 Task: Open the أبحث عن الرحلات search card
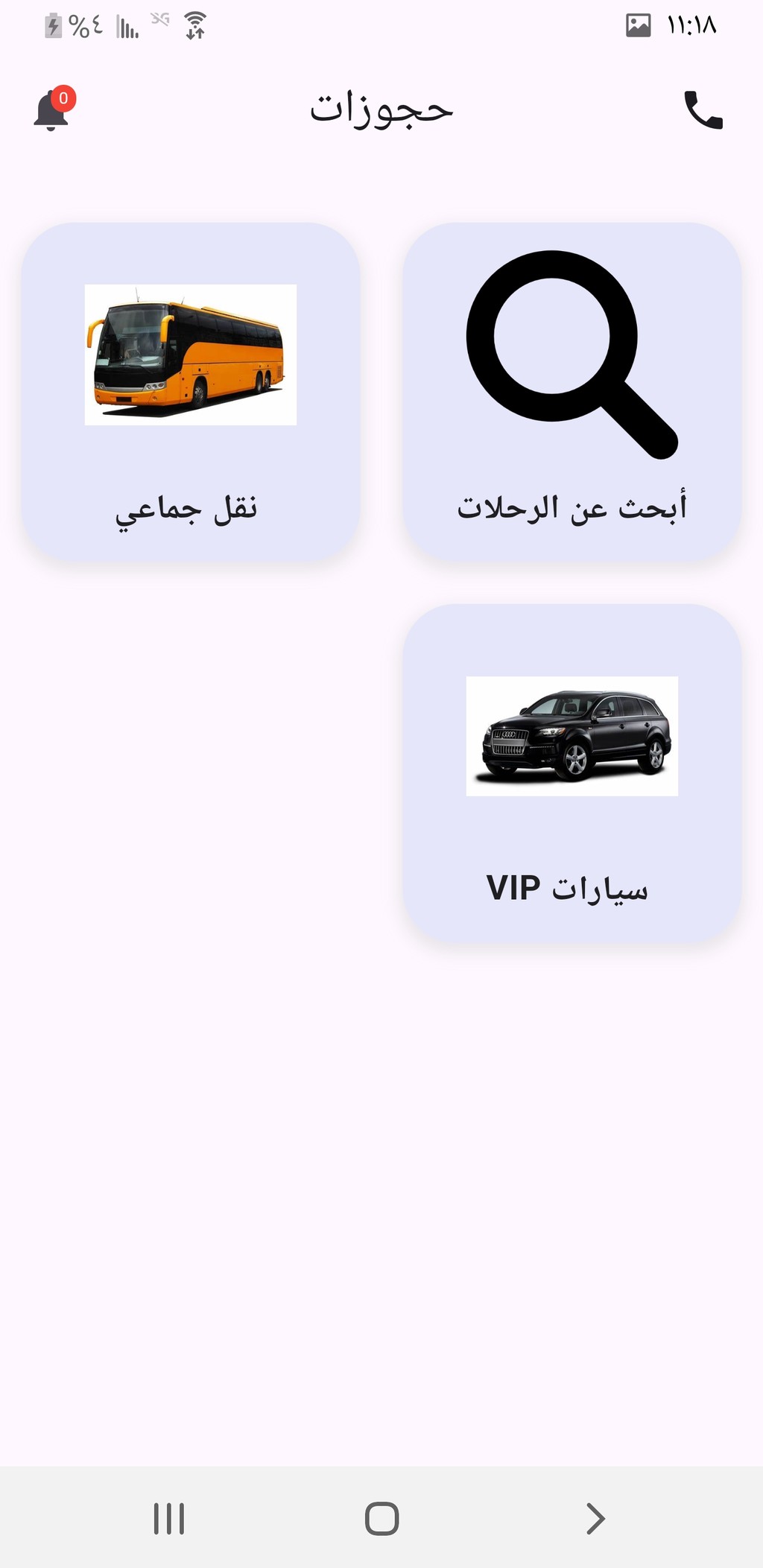pyautogui.click(x=572, y=392)
